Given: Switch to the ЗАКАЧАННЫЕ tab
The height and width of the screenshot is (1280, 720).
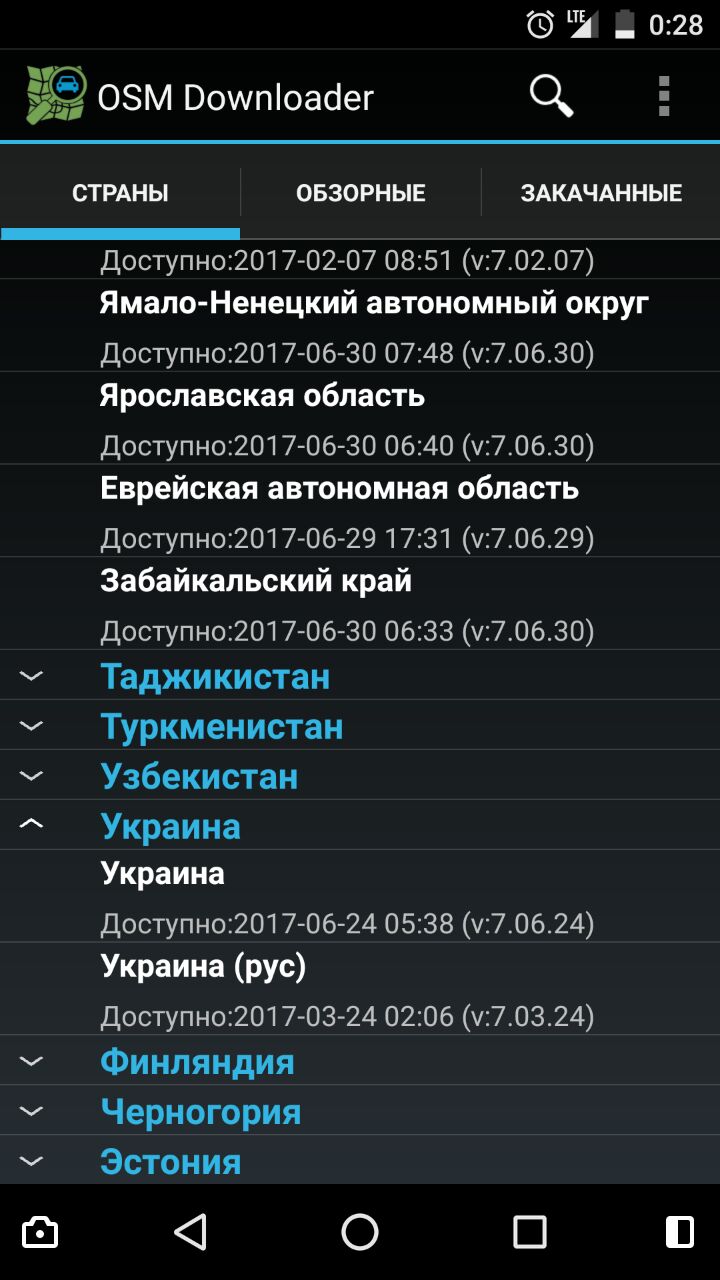Looking at the screenshot, I should [601, 193].
